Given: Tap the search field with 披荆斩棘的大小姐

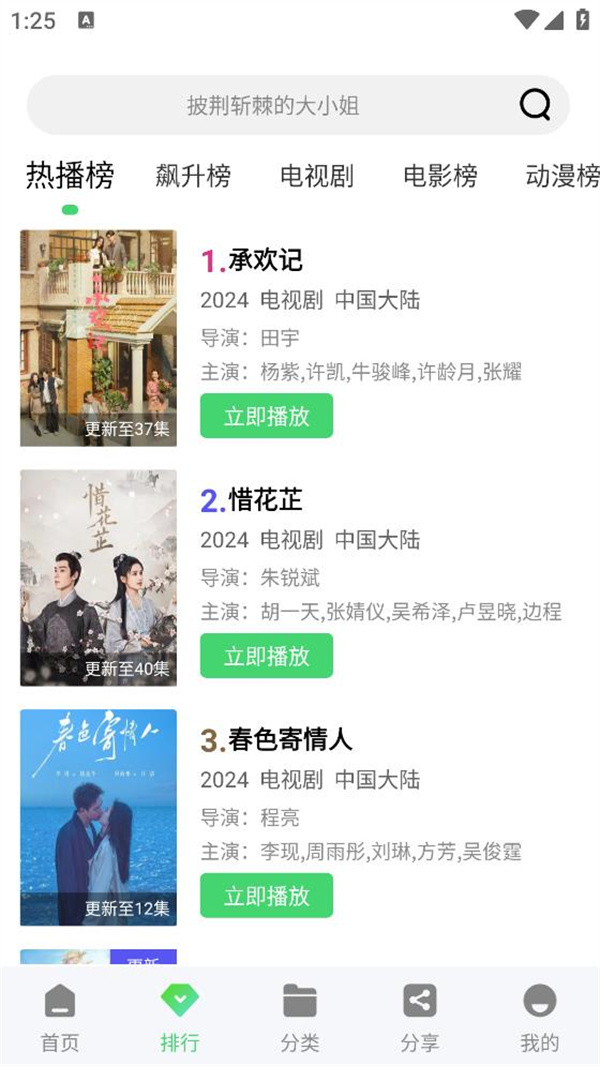Looking at the screenshot, I should (x=272, y=105).
